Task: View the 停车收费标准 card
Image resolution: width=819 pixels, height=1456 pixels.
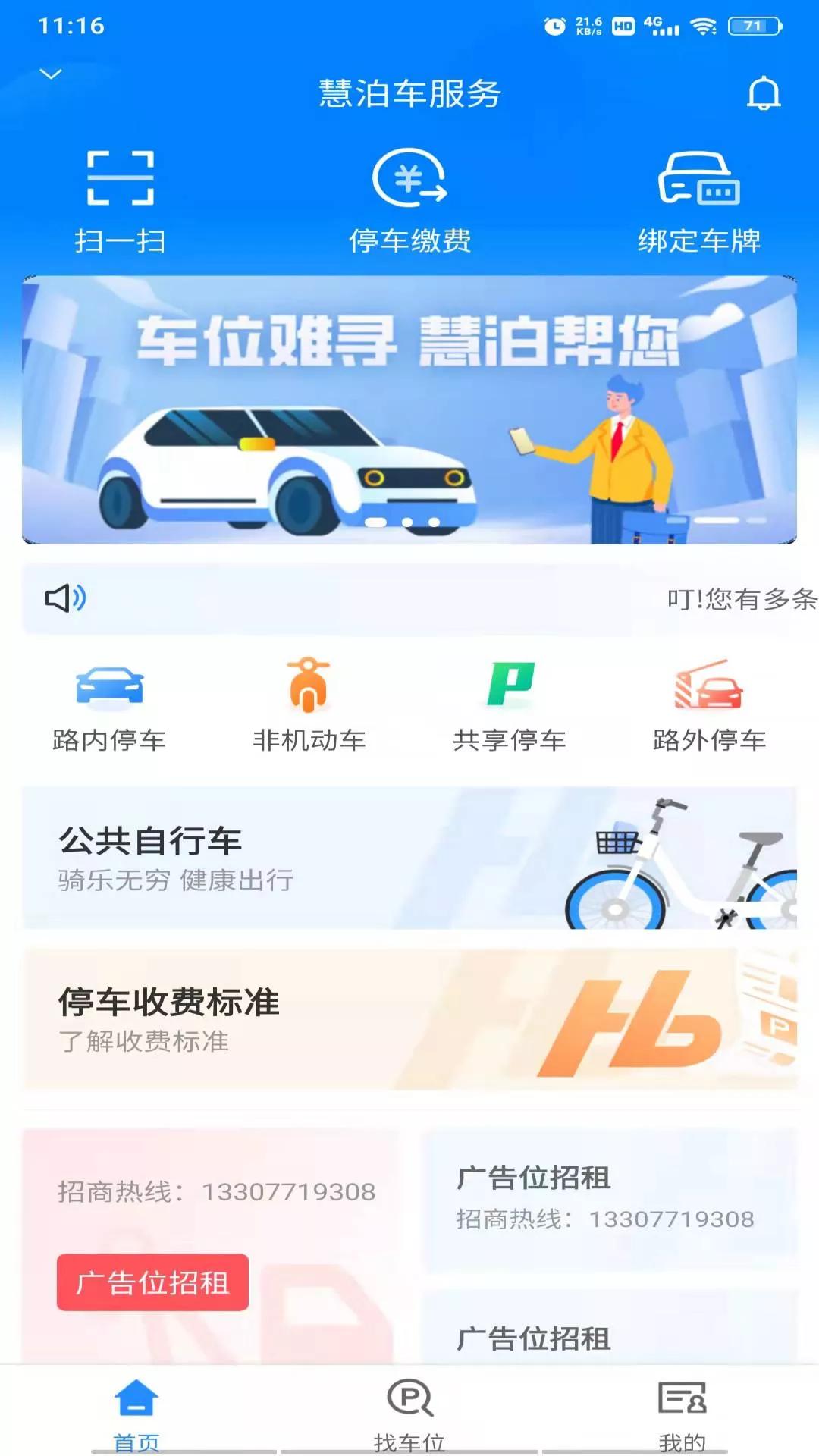Action: click(409, 1019)
